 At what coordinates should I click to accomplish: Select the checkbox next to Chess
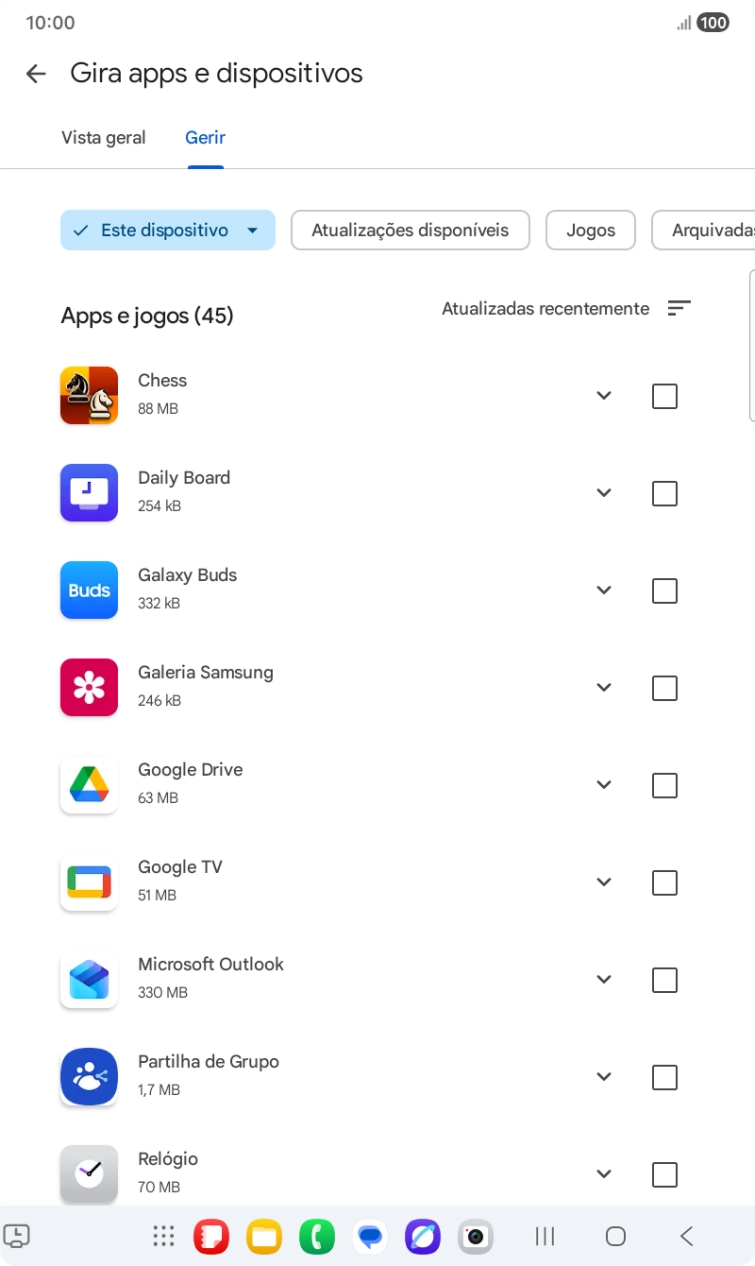(x=664, y=395)
